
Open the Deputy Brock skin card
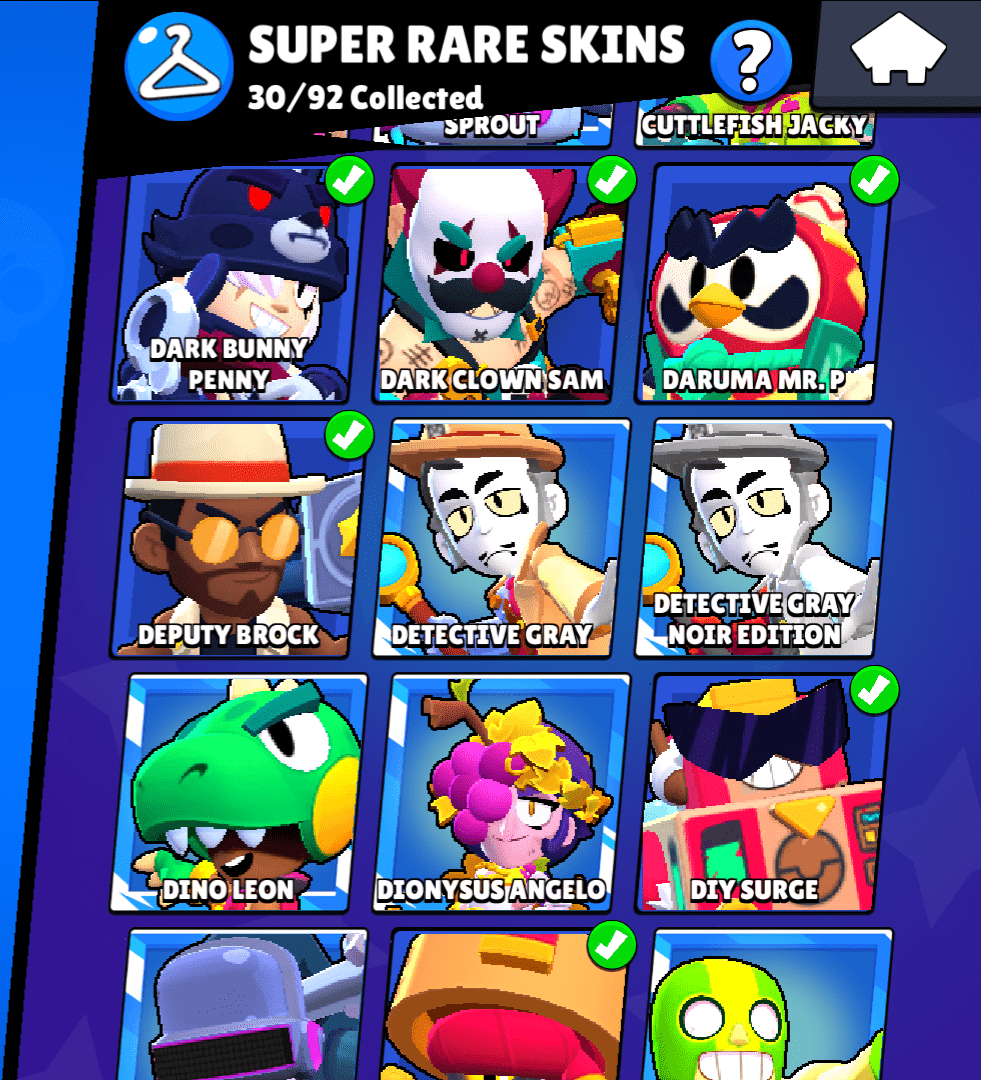238,538
